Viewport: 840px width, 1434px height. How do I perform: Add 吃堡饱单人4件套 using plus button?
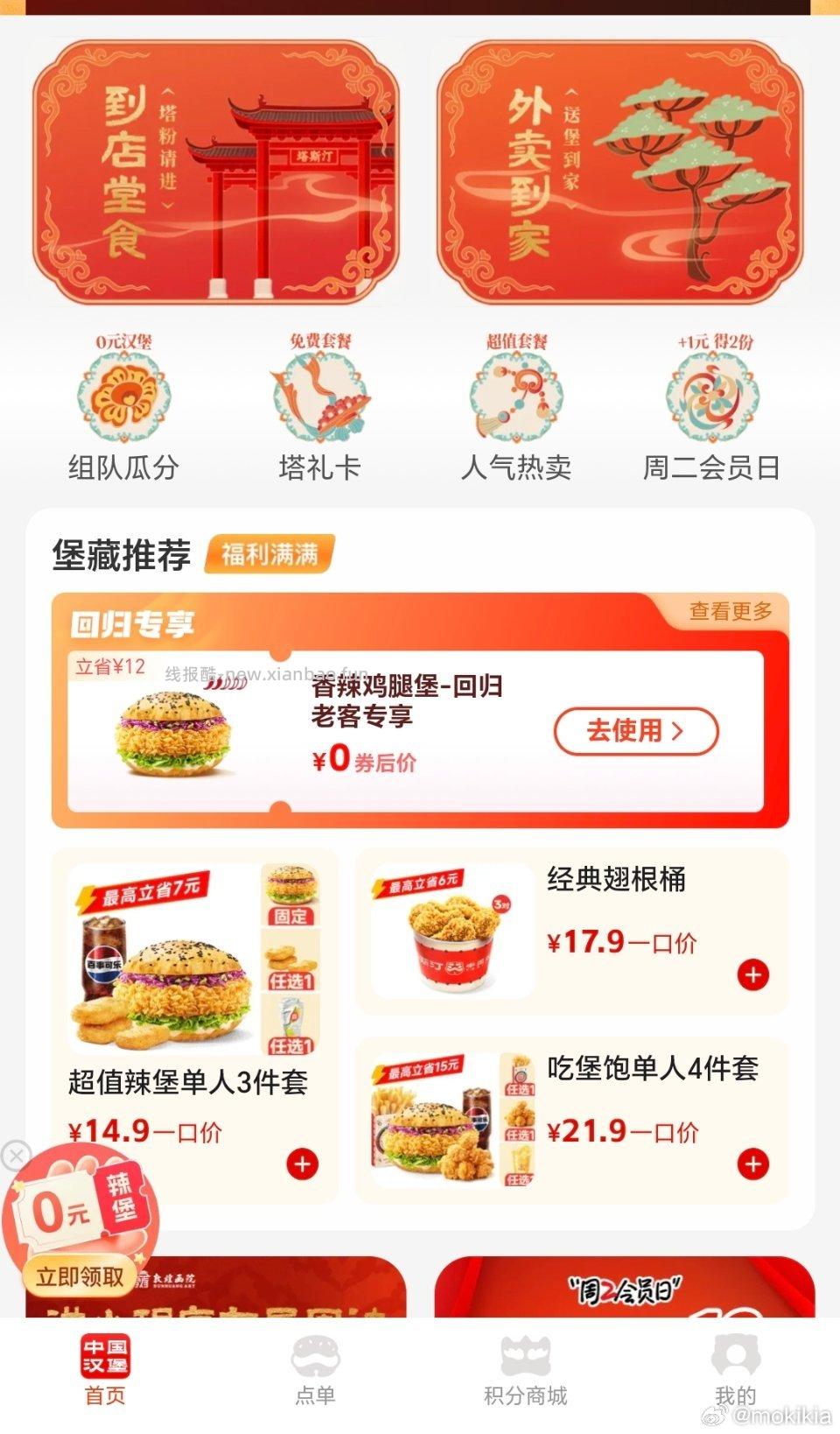point(752,1164)
